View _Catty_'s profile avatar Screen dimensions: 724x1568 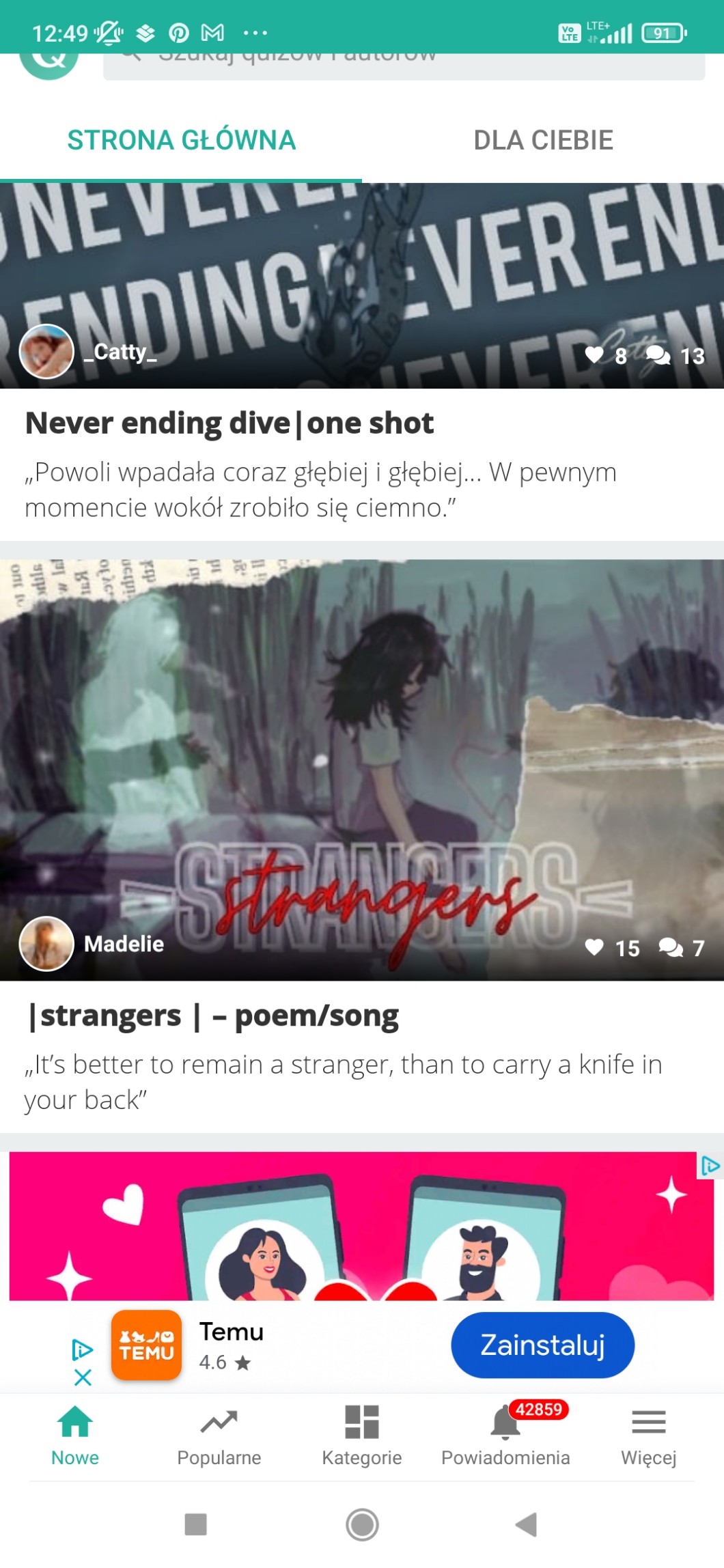coord(46,352)
